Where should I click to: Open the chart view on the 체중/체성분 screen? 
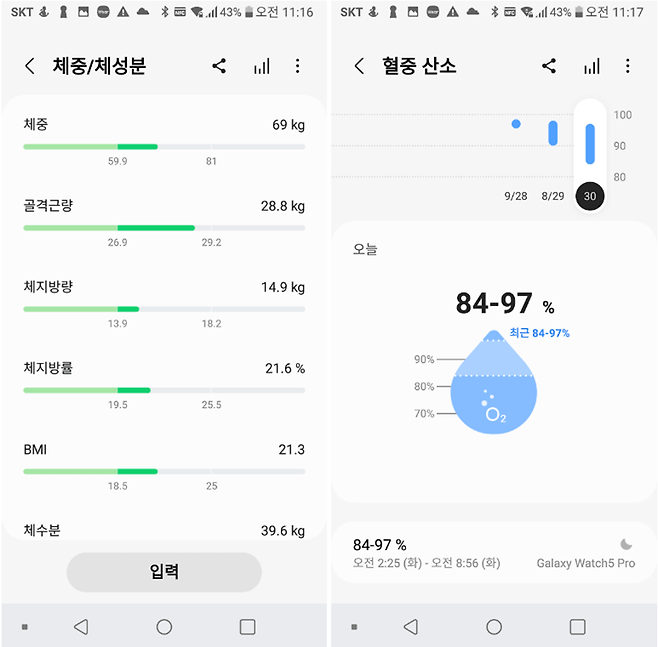click(261, 67)
